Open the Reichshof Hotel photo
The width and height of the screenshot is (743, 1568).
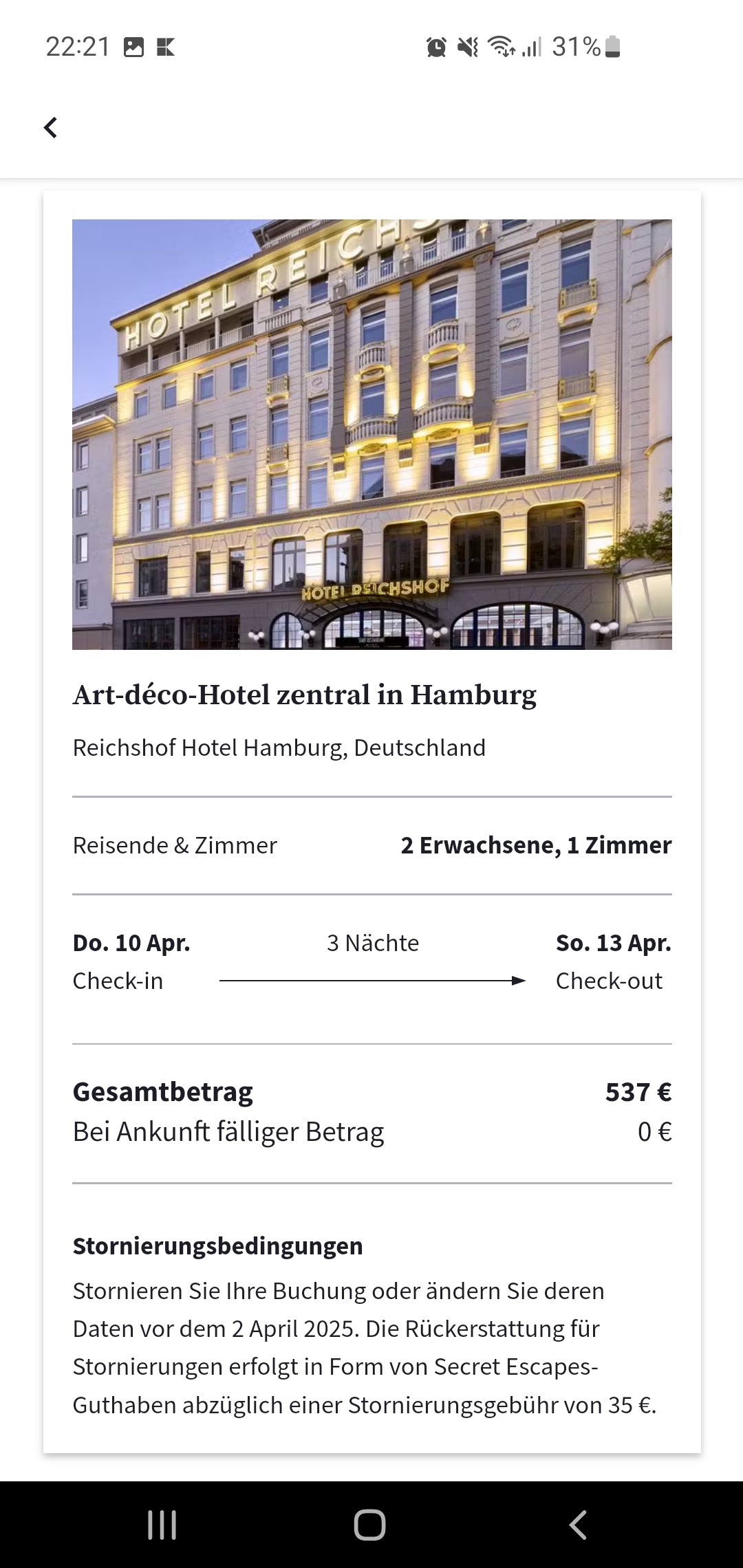click(x=371, y=434)
